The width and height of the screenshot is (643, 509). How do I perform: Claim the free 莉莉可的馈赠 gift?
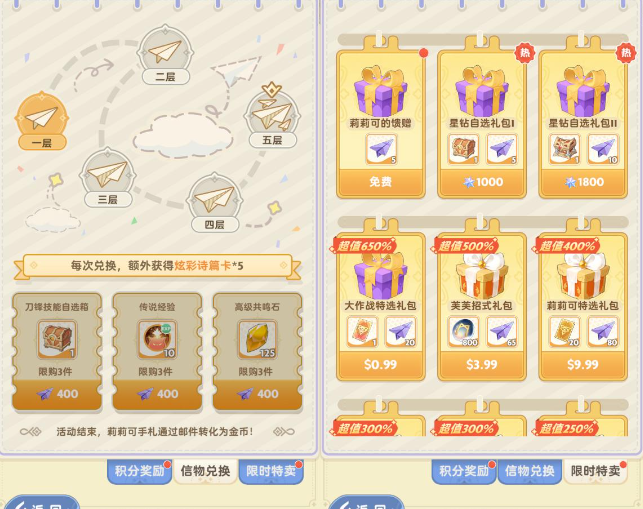coord(382,183)
